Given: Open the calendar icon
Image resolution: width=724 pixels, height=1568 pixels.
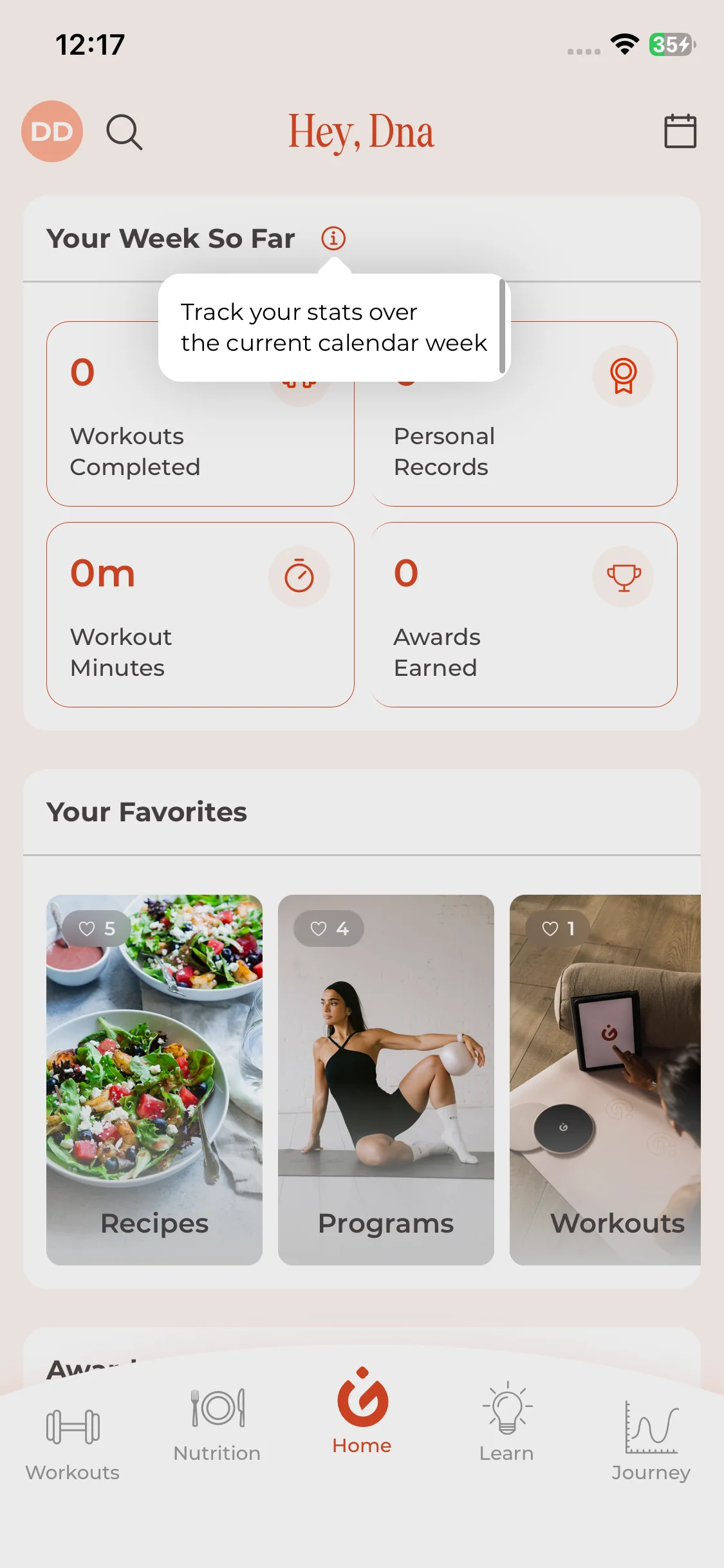Looking at the screenshot, I should coord(680,131).
